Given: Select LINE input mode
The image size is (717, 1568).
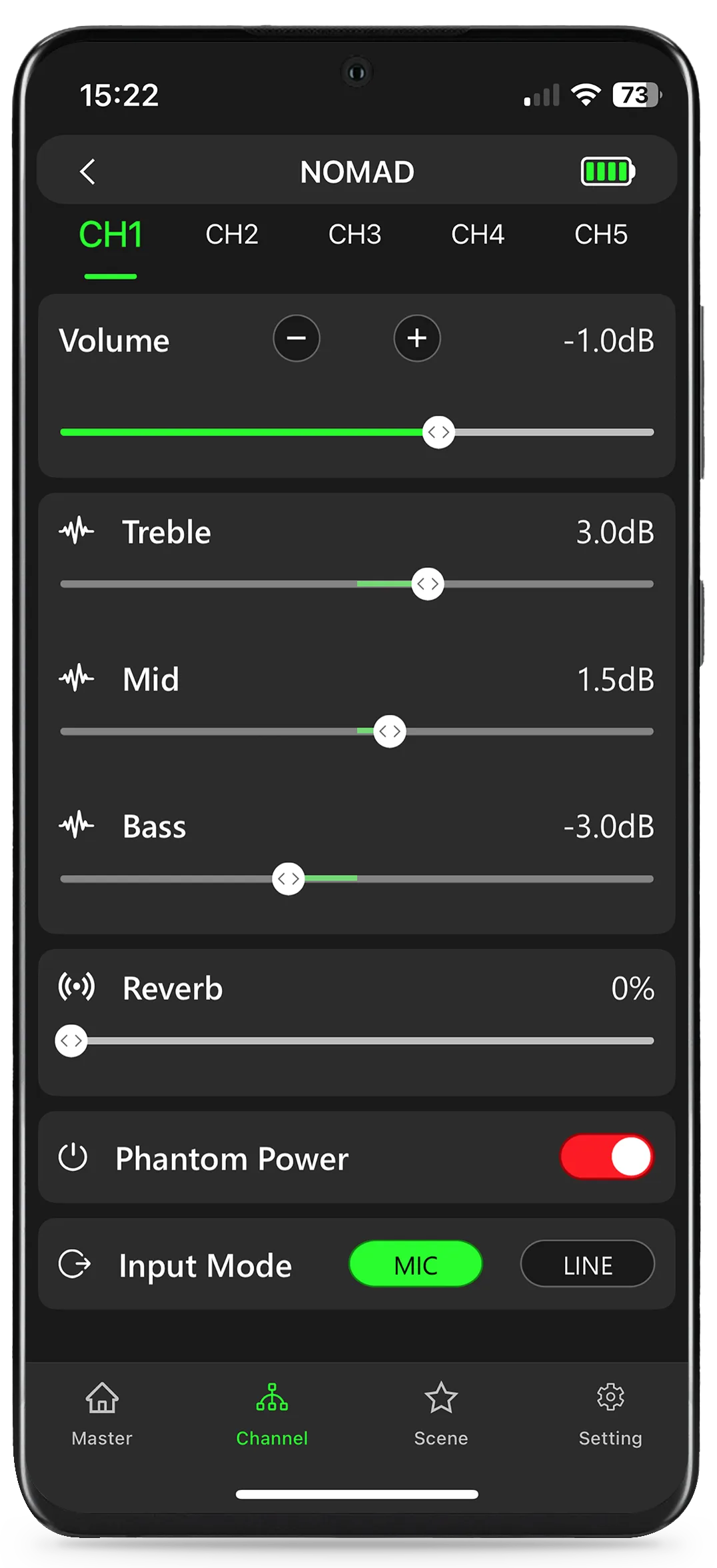Looking at the screenshot, I should pos(588,1264).
